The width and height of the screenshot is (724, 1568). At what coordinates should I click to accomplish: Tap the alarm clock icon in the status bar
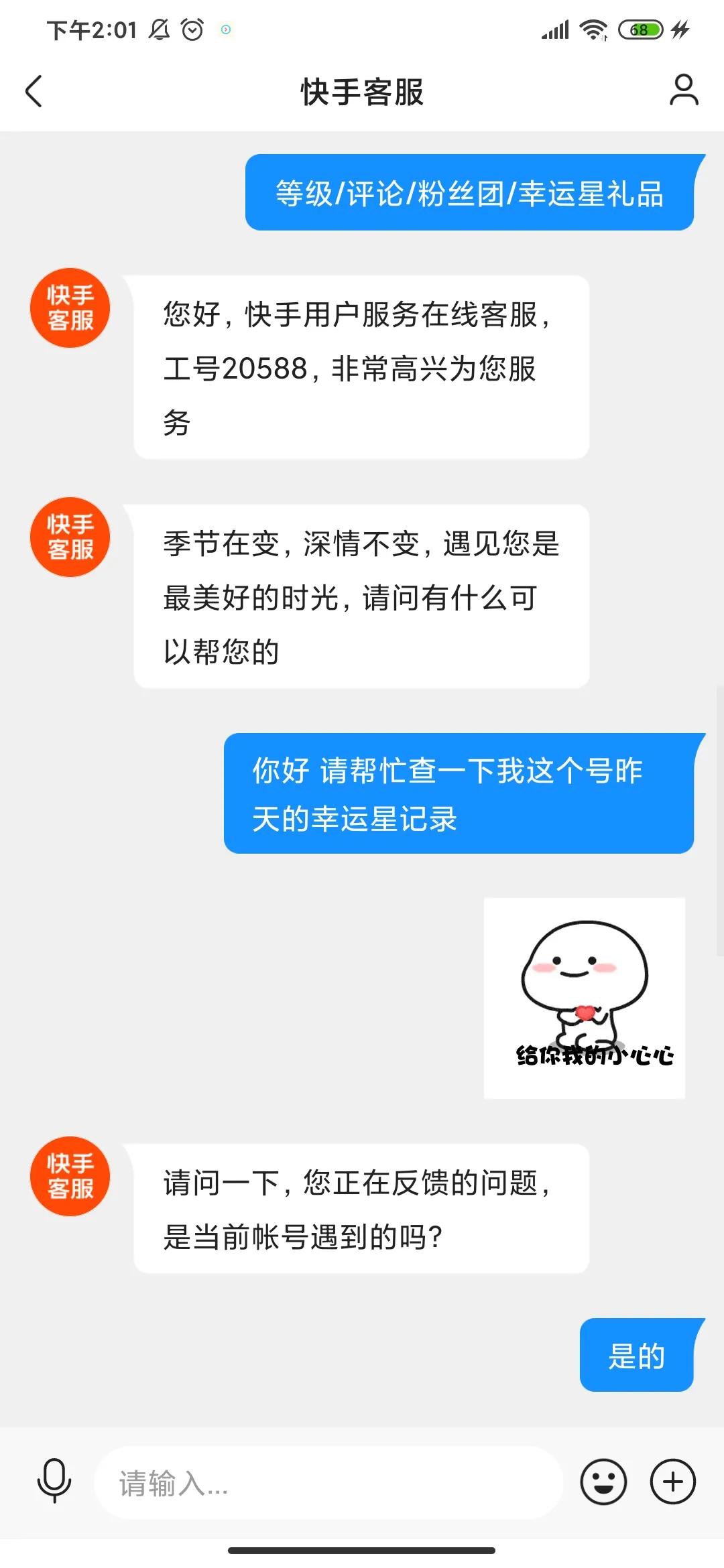tap(193, 29)
